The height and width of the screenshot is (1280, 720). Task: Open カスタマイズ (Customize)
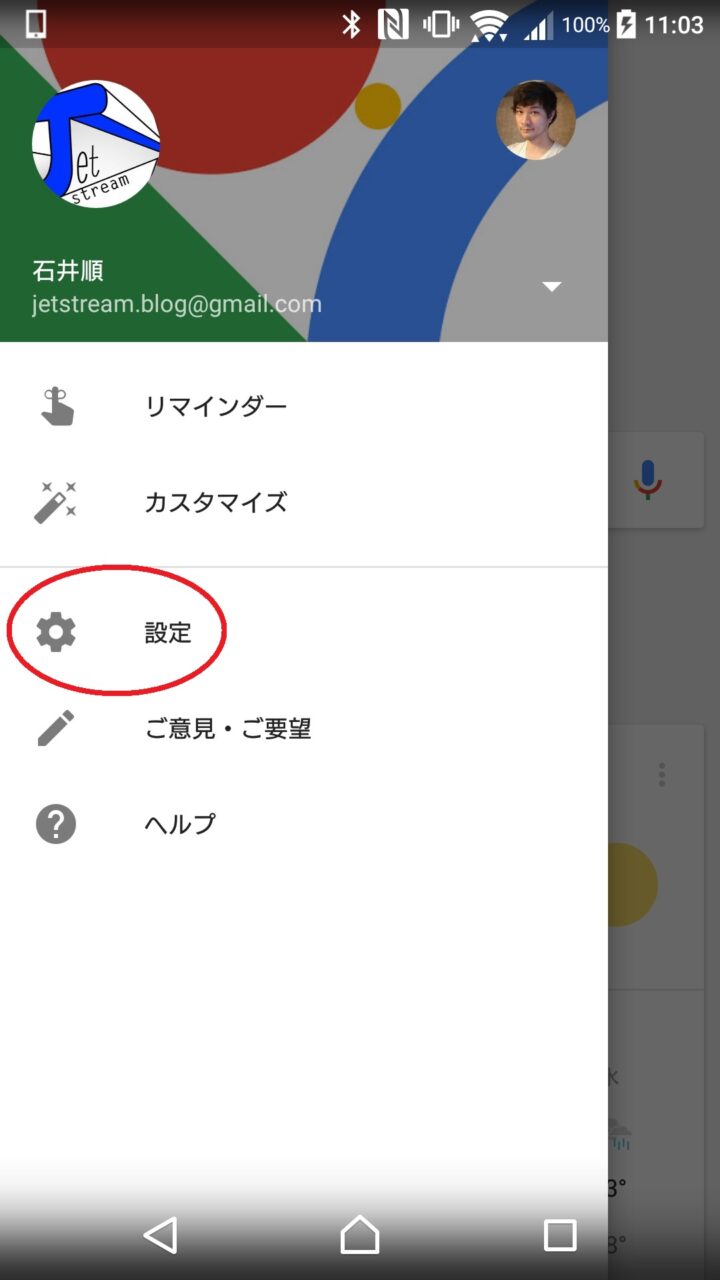point(215,502)
